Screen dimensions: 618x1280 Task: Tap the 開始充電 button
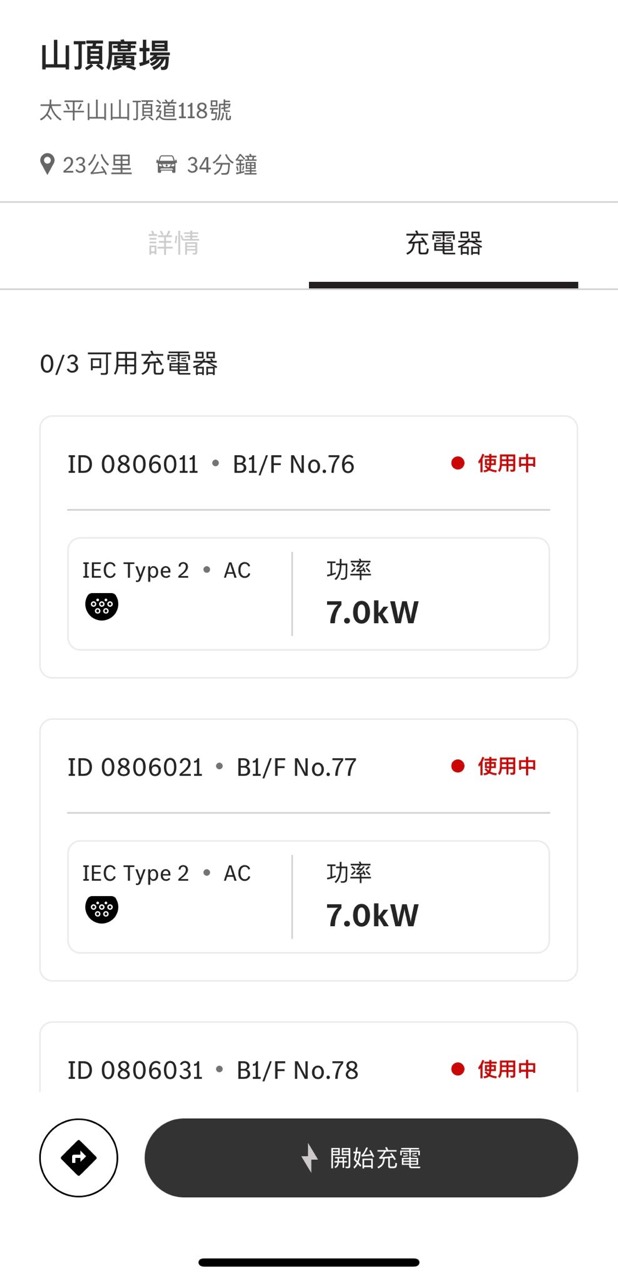tap(361, 1158)
